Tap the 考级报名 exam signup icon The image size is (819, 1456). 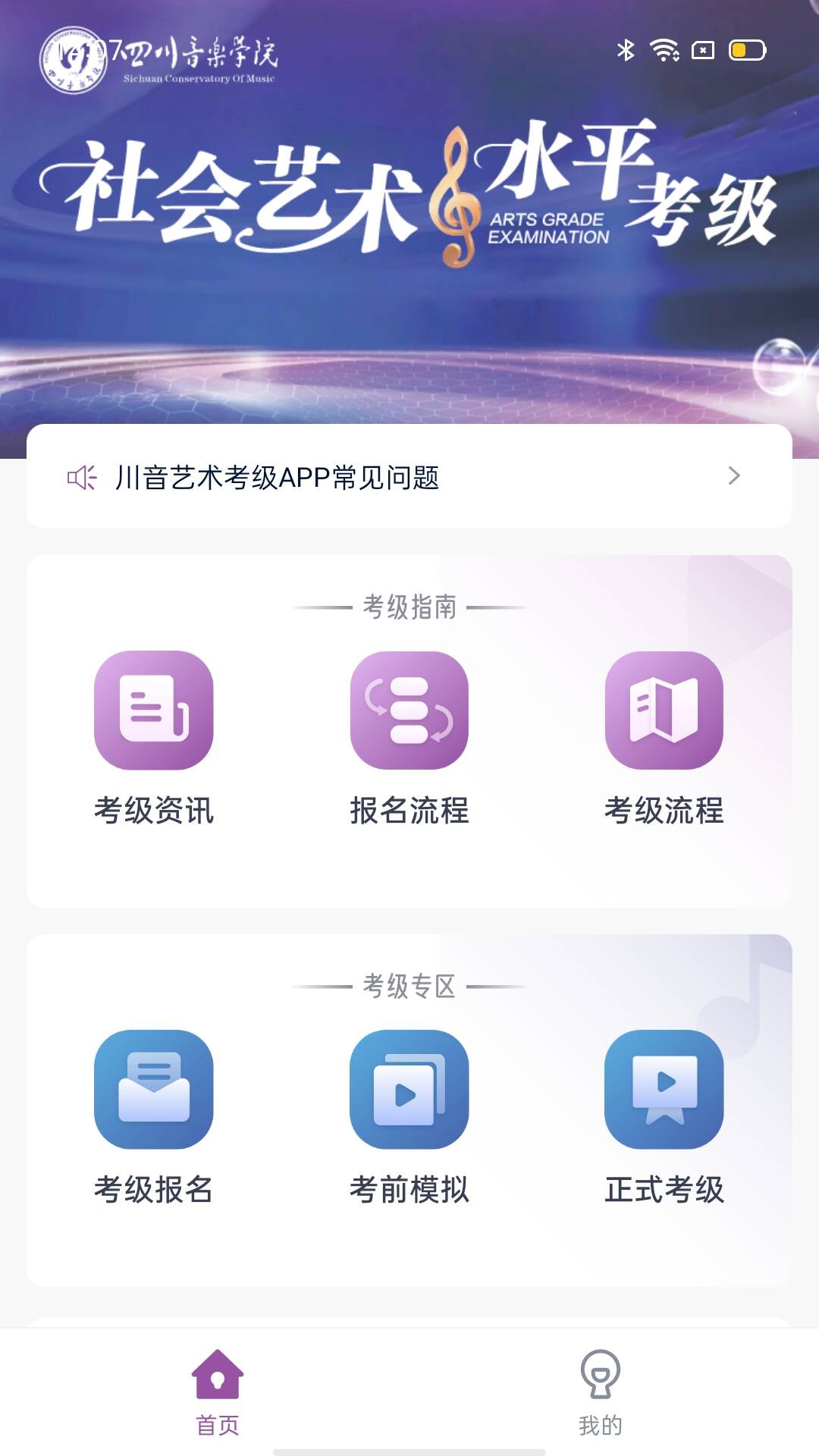tap(153, 1088)
